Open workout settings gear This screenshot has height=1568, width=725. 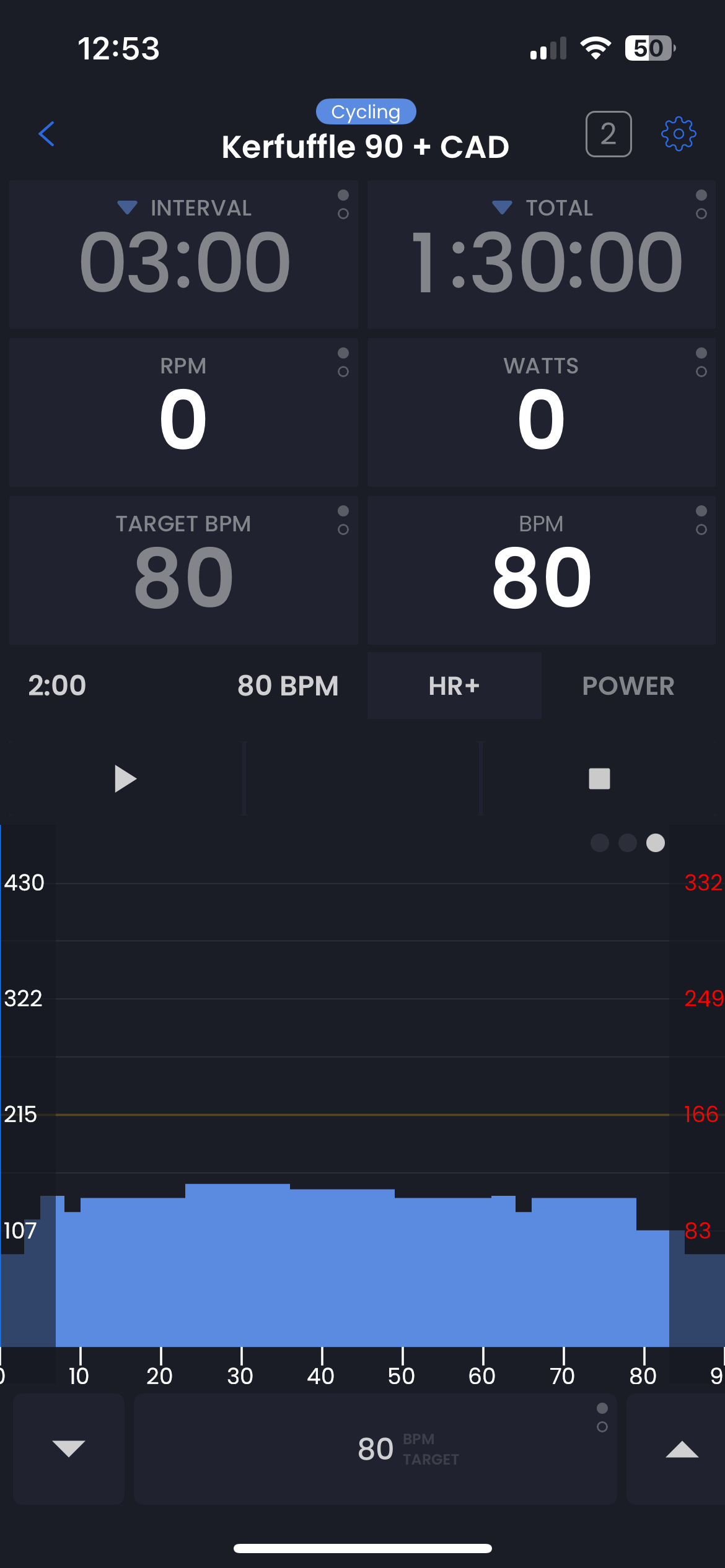(x=679, y=134)
